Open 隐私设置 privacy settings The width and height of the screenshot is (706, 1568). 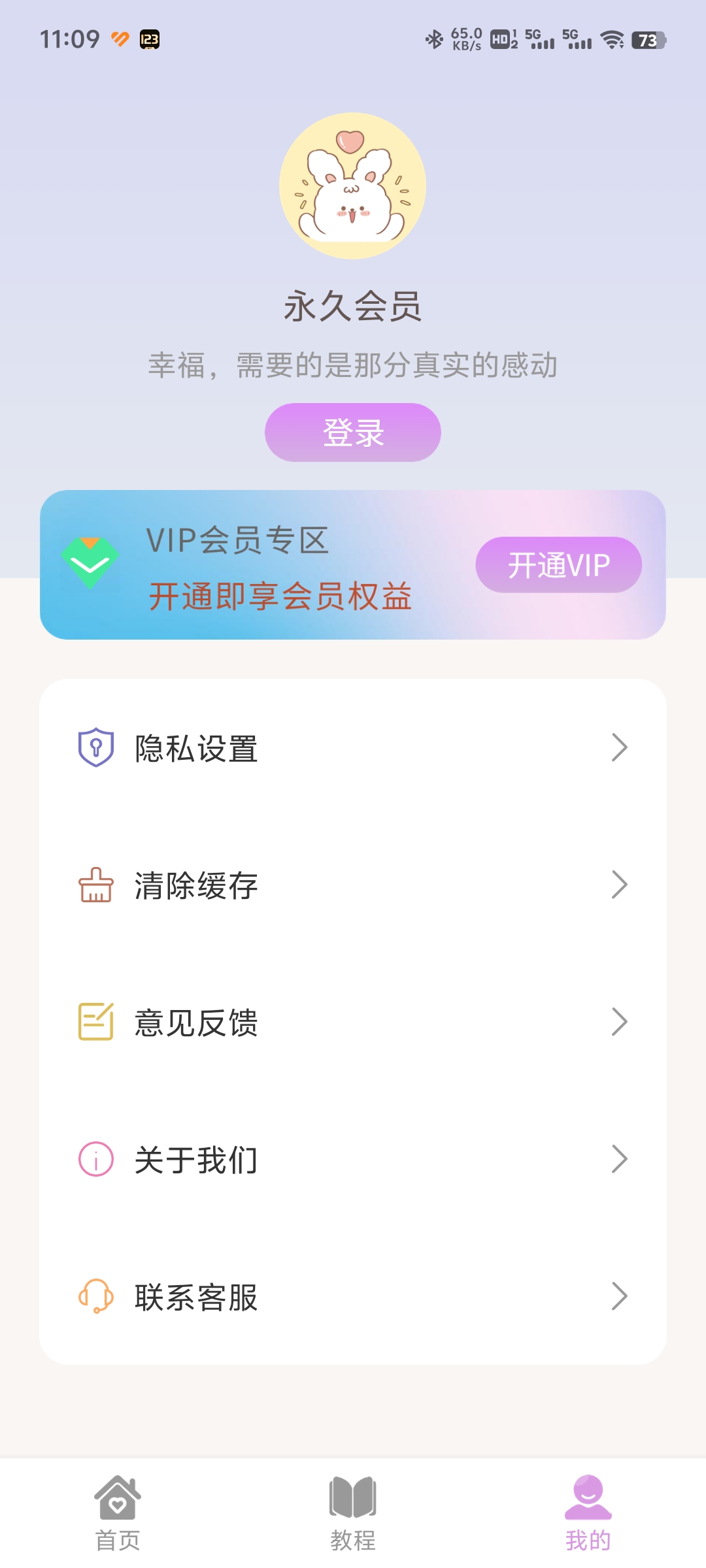353,748
